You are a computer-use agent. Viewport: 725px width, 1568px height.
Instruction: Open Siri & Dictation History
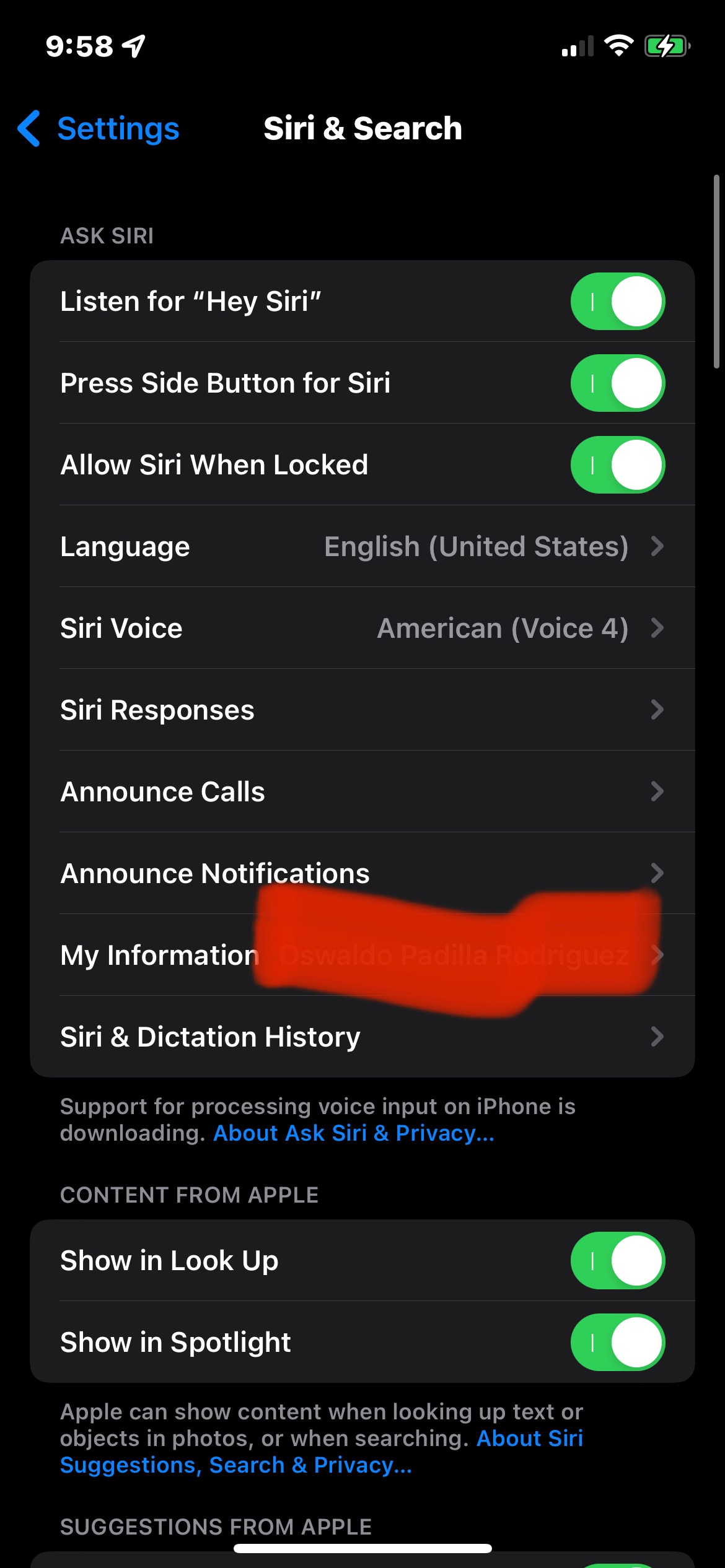[362, 1037]
